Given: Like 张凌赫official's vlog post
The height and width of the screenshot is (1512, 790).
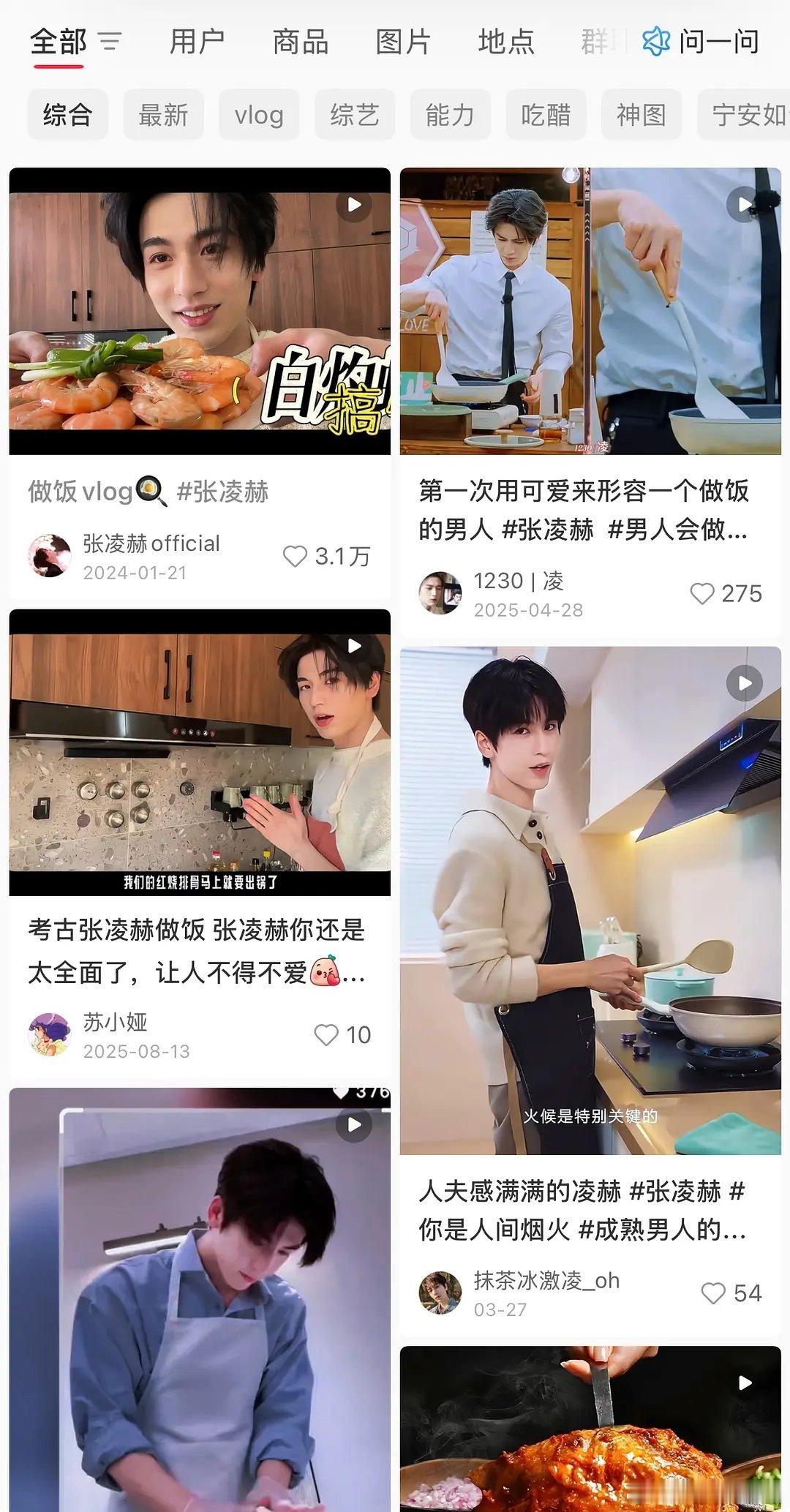Looking at the screenshot, I should 296,555.
